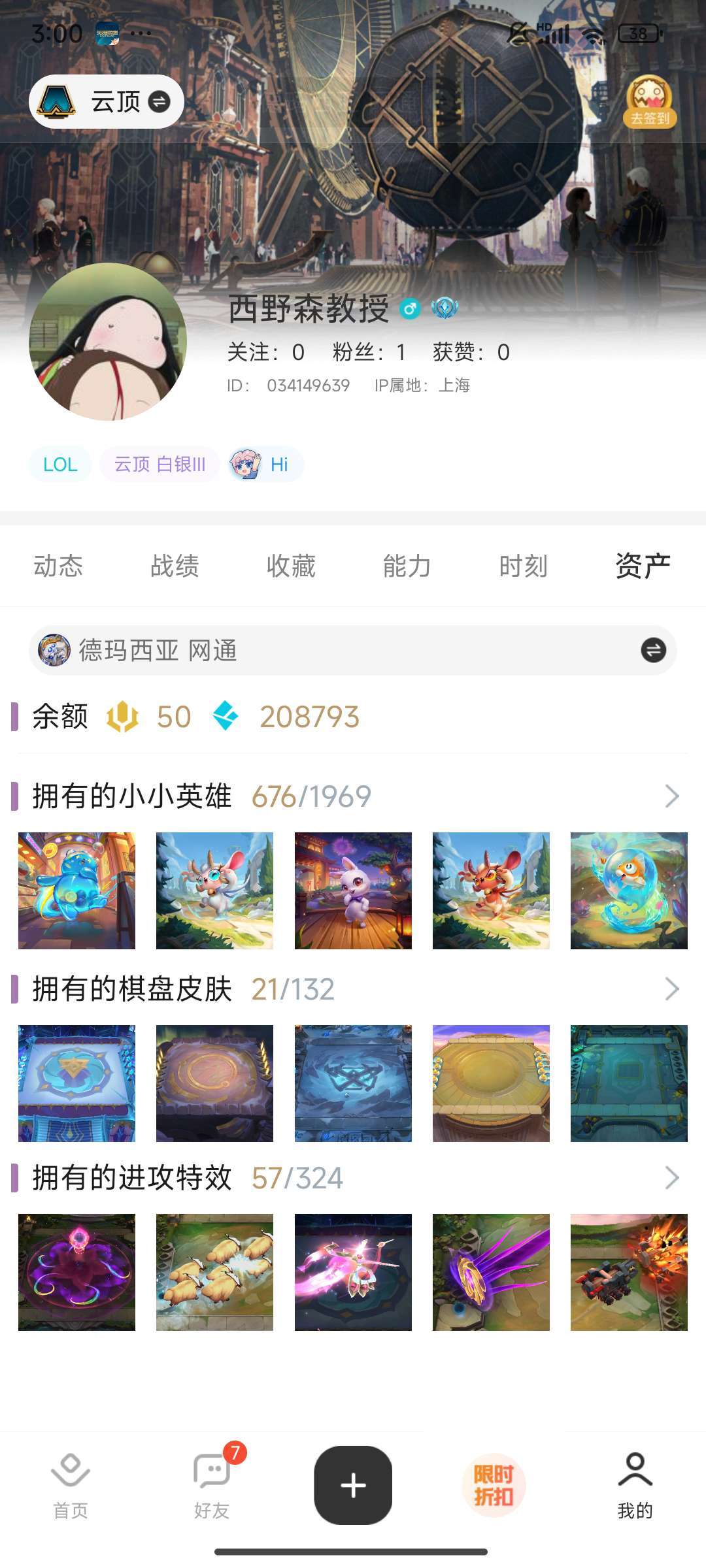Select the LOL game tag

[59, 464]
